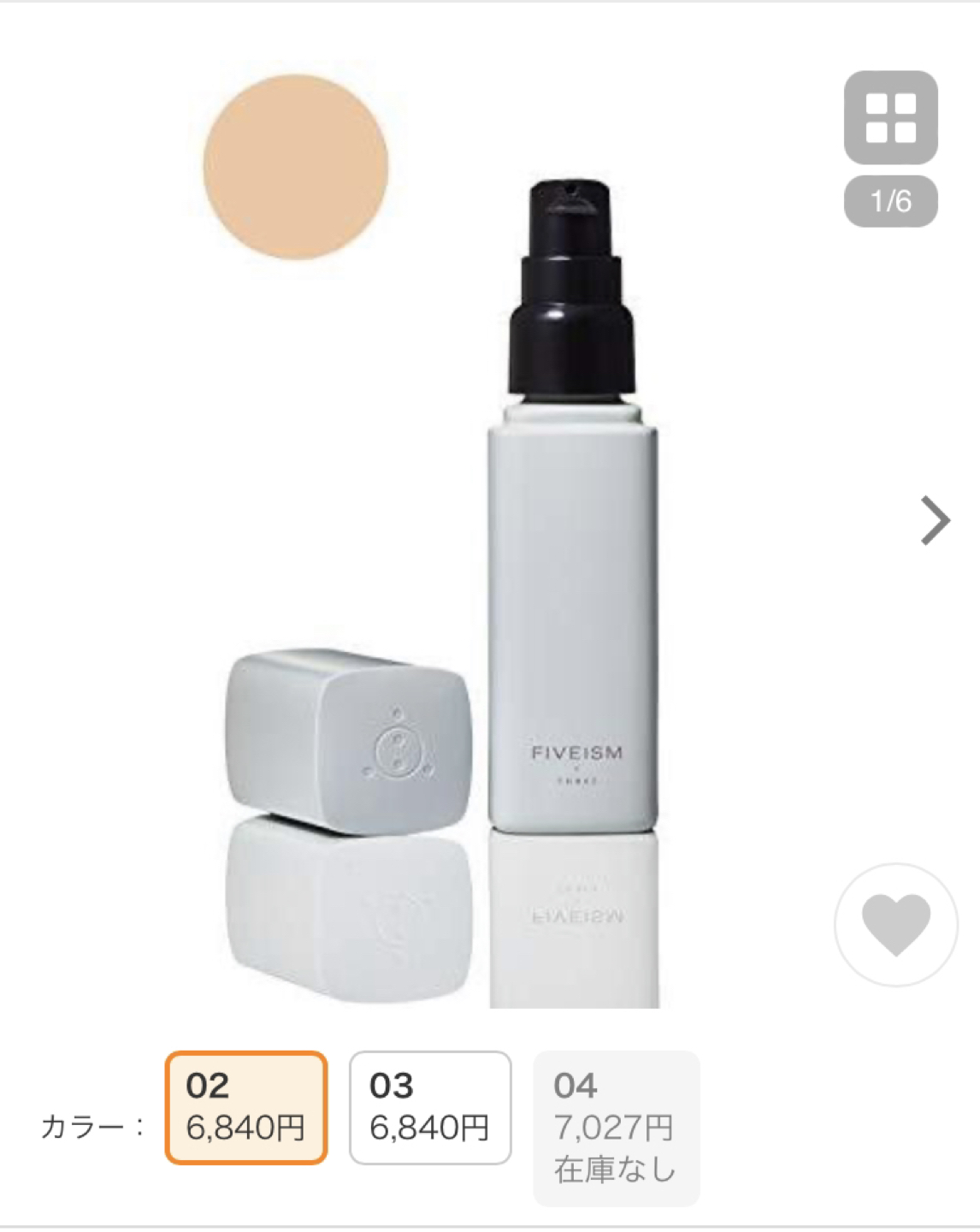Image resolution: width=980 pixels, height=1232 pixels.
Task: Show the next product image
Action: (935, 519)
